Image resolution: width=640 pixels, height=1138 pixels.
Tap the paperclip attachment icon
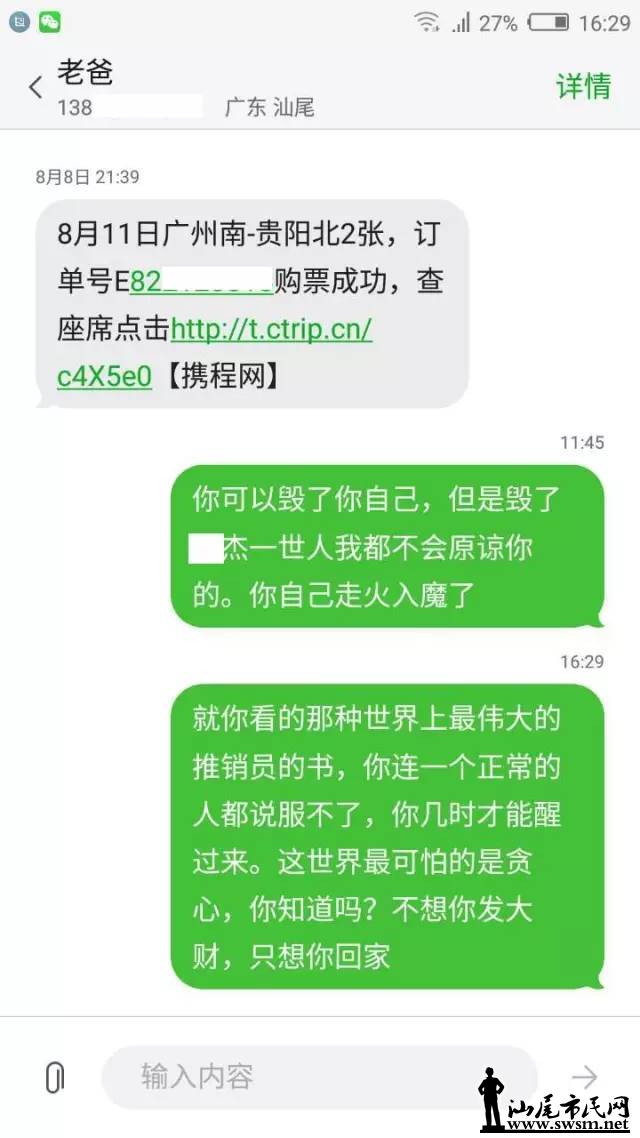coord(54,1077)
